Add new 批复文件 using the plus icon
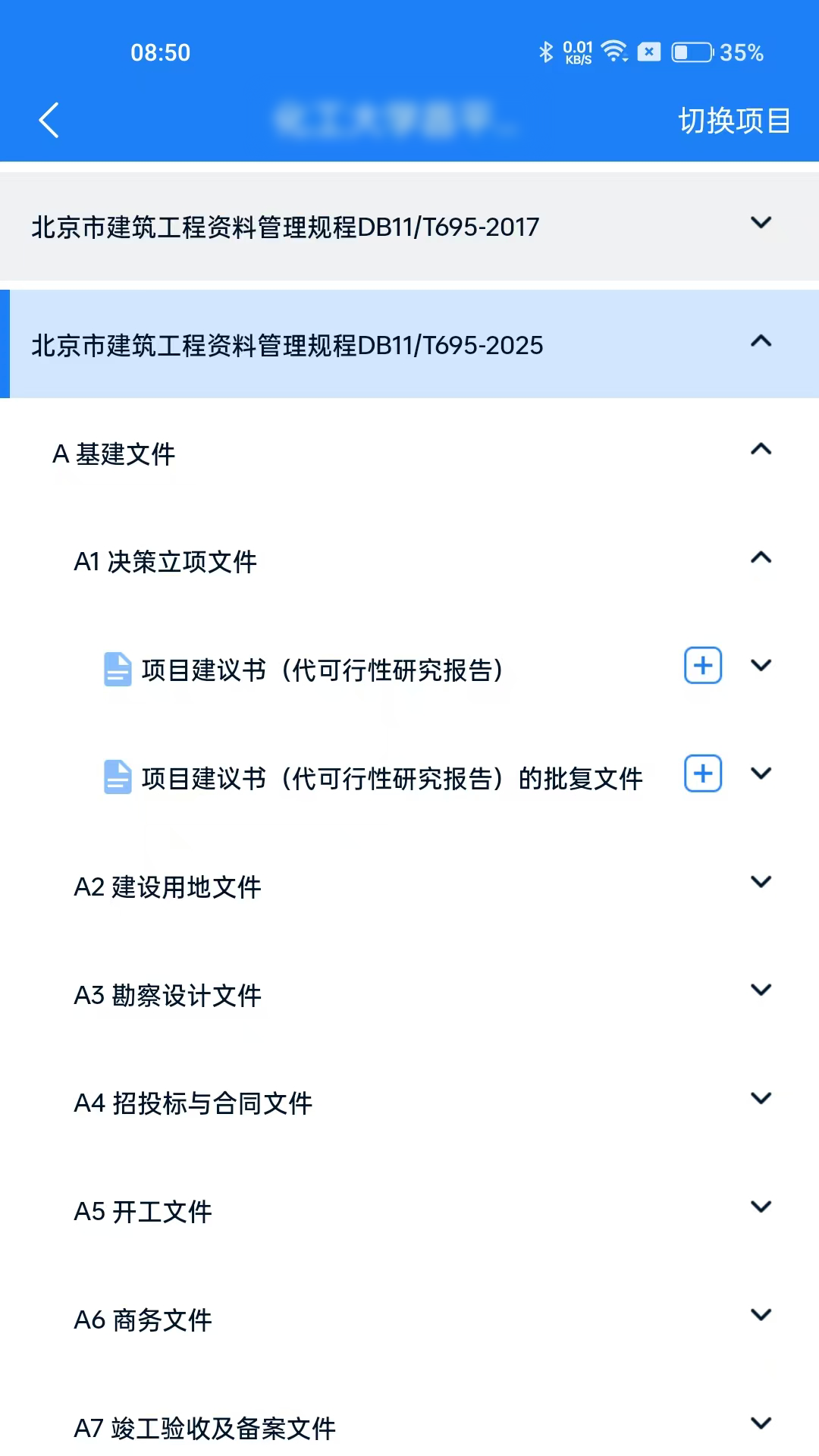Image resolution: width=819 pixels, height=1456 pixels. tap(701, 774)
